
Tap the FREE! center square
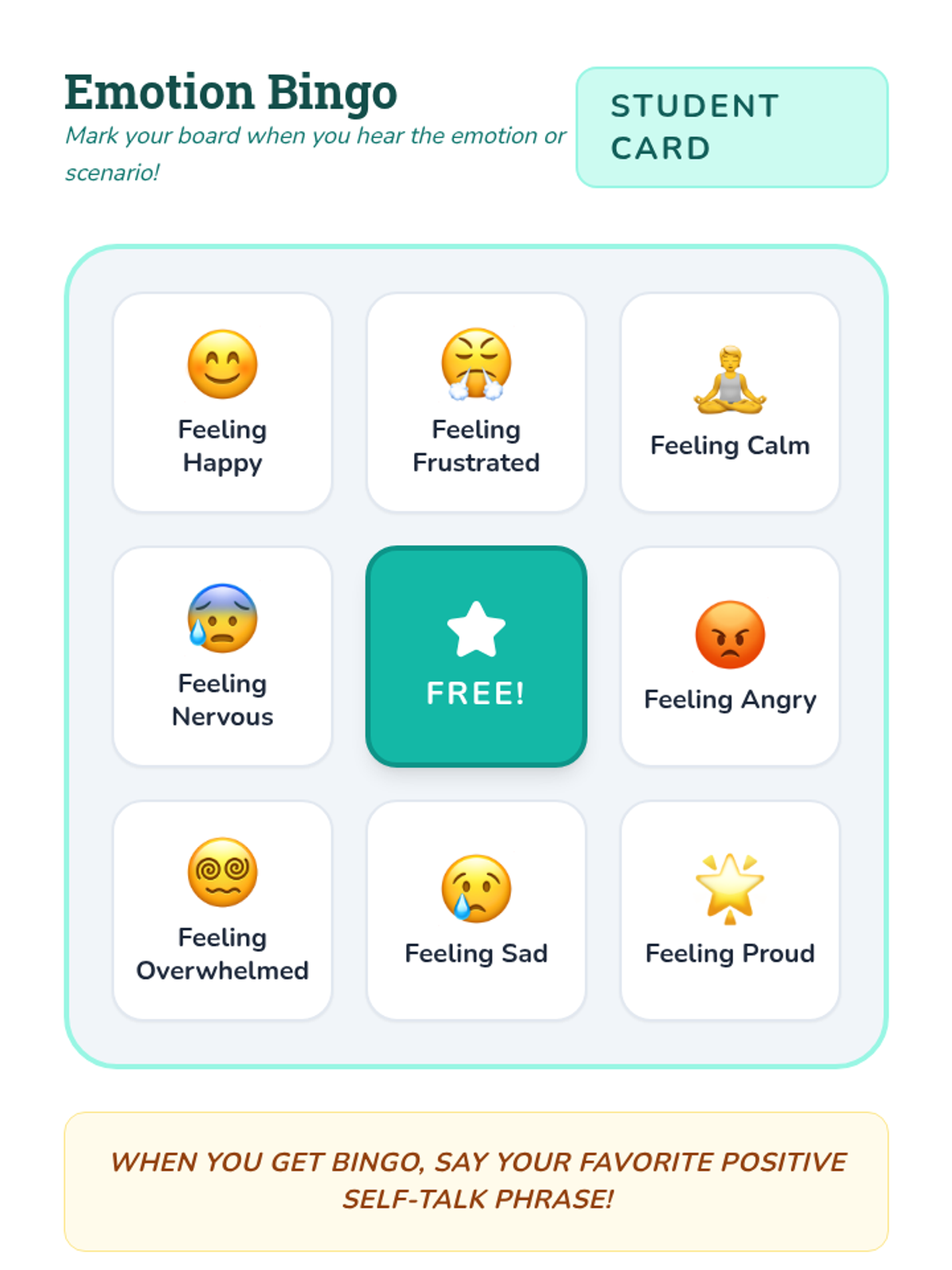[476, 656]
